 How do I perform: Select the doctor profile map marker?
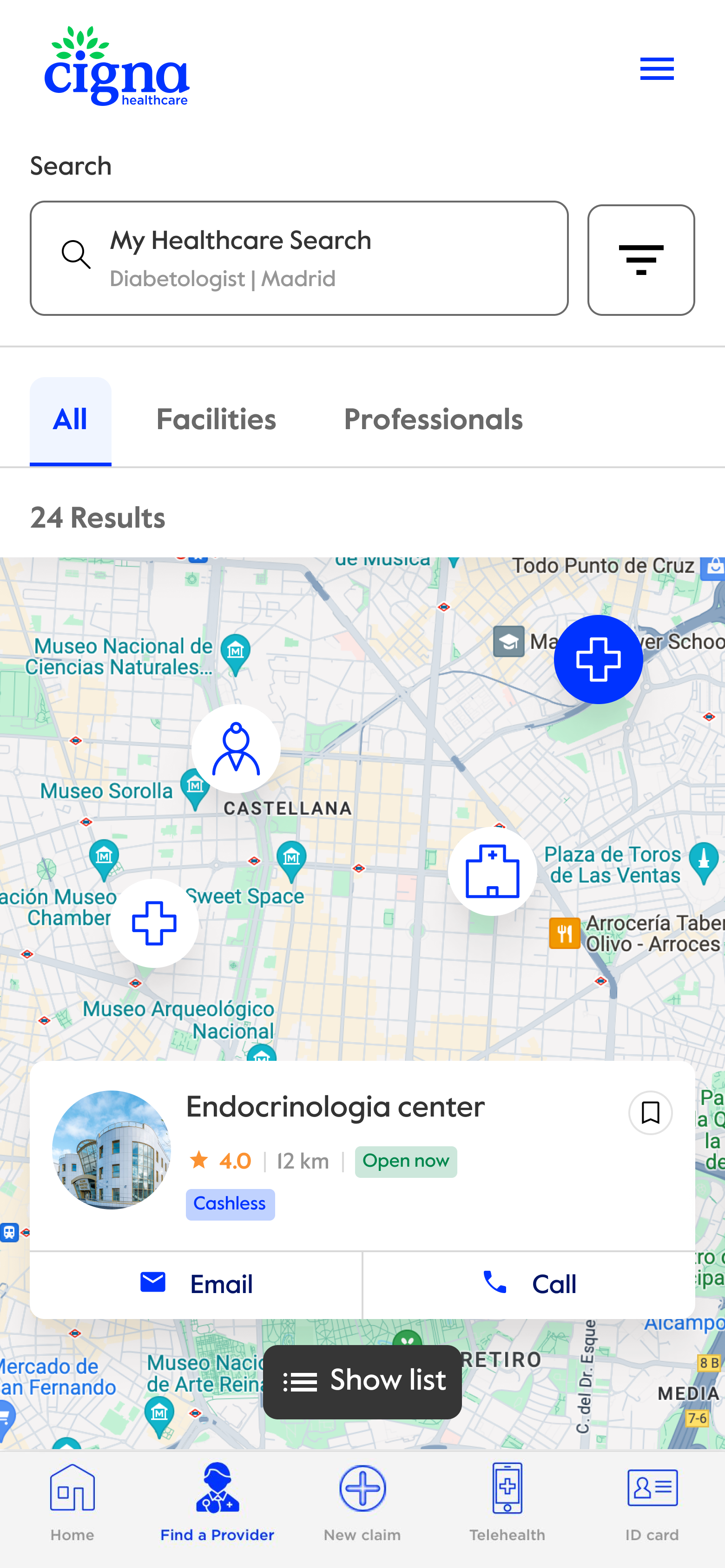pyautogui.click(x=236, y=748)
